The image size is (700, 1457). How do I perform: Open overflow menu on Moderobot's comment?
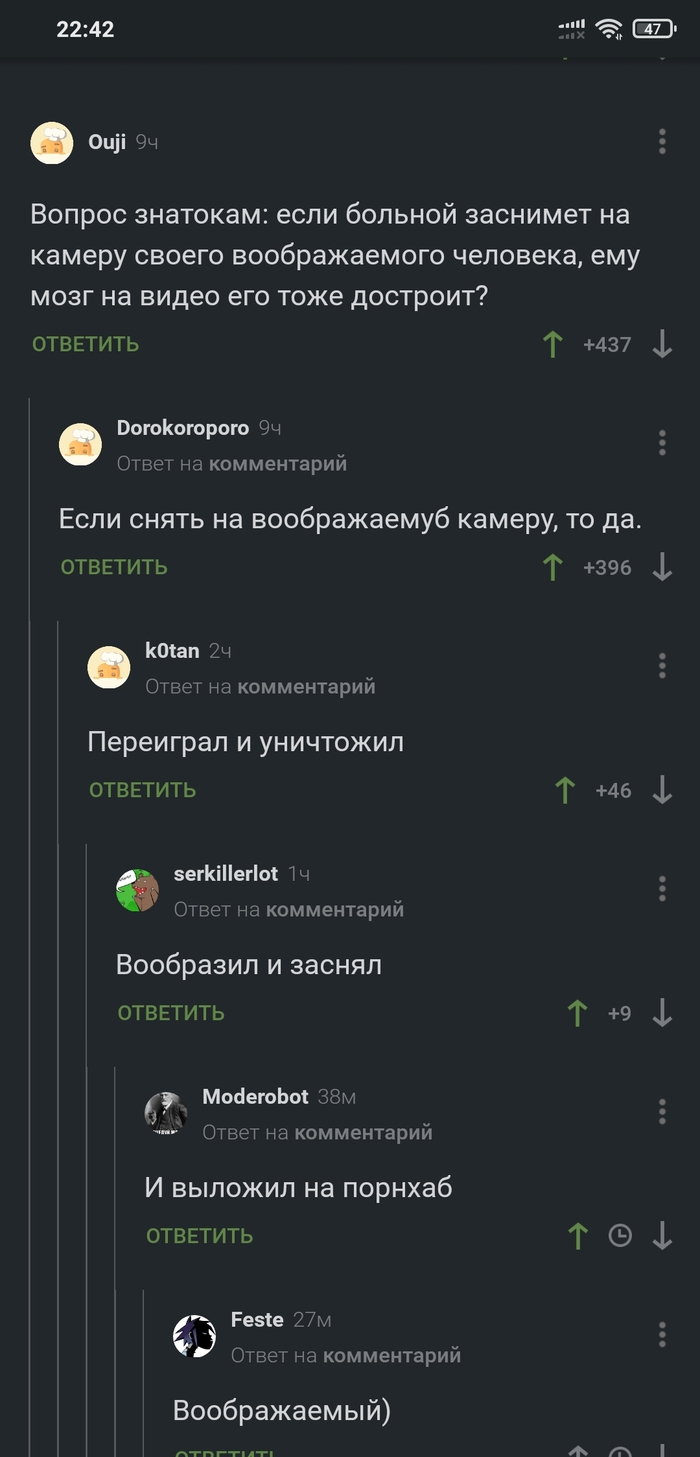662,1111
